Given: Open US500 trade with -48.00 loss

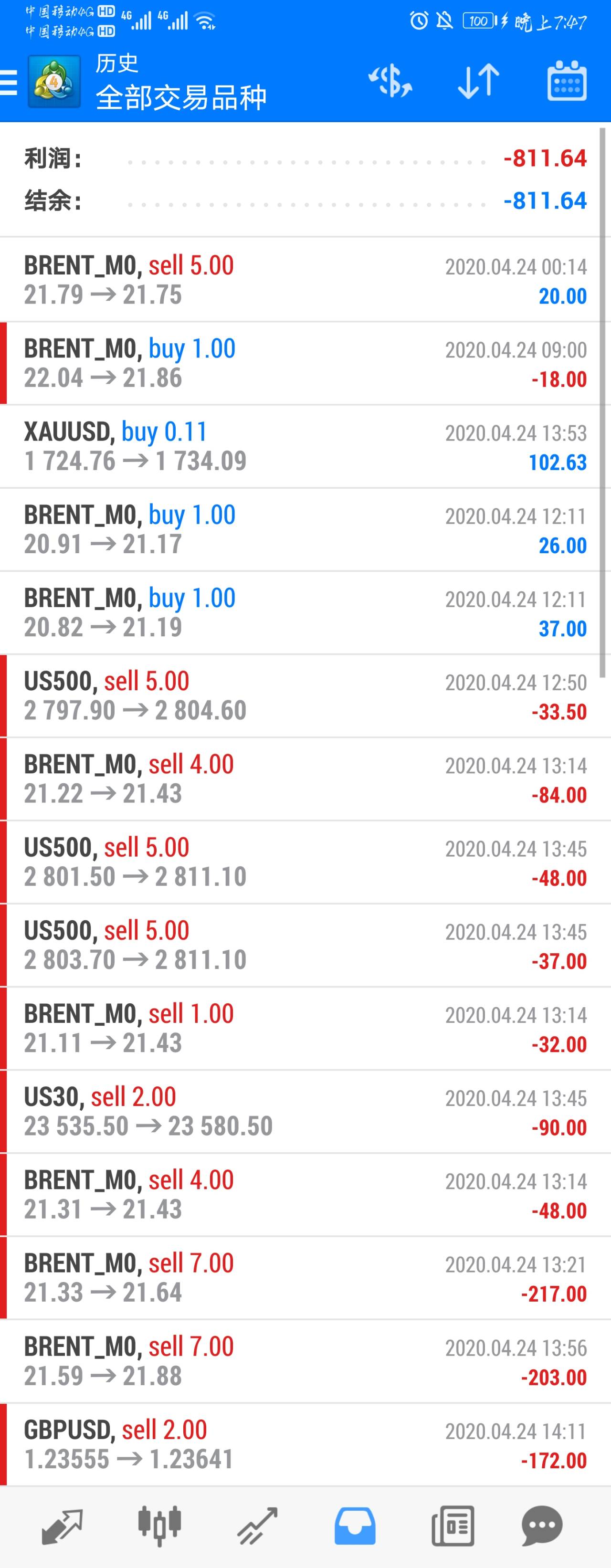Looking at the screenshot, I should tap(304, 862).
